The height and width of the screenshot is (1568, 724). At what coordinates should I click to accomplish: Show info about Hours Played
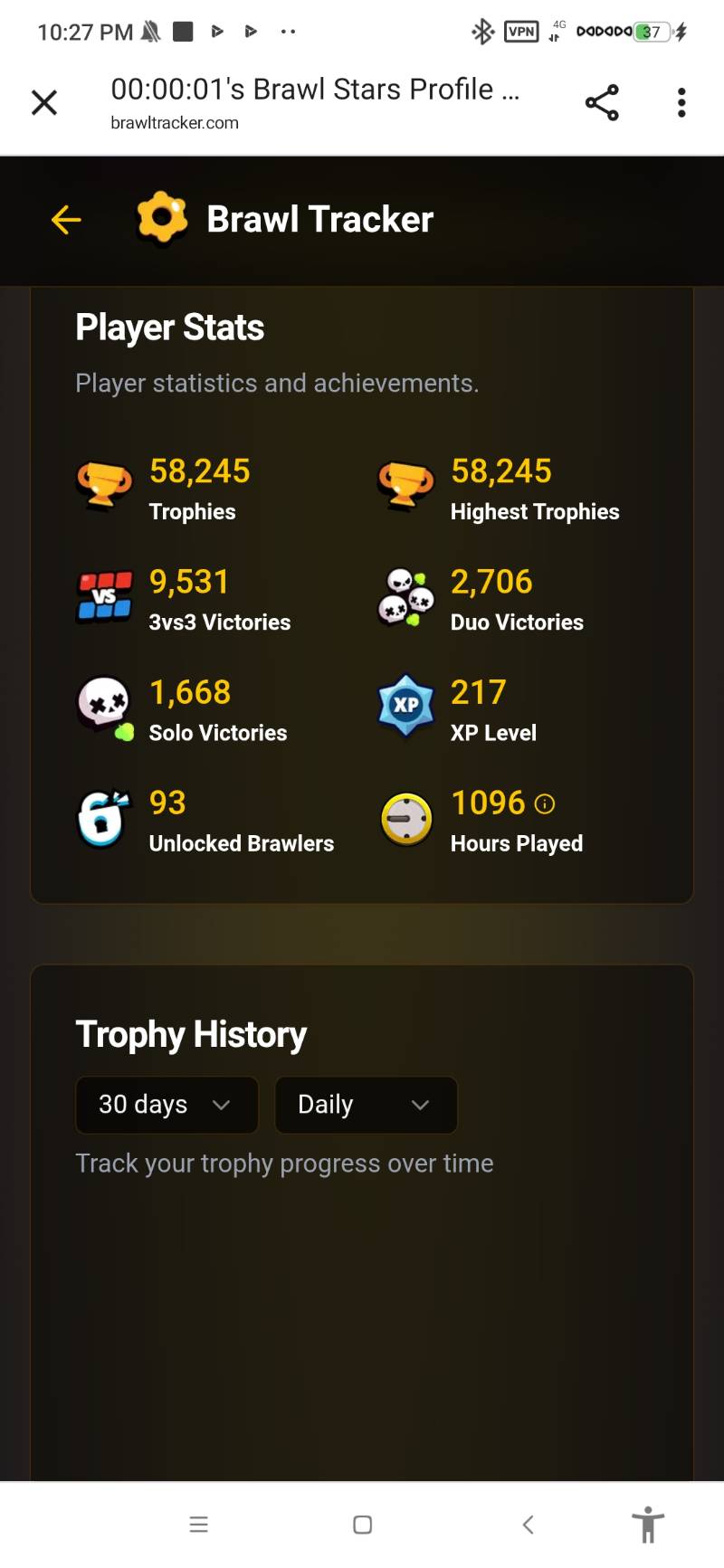pos(545,803)
